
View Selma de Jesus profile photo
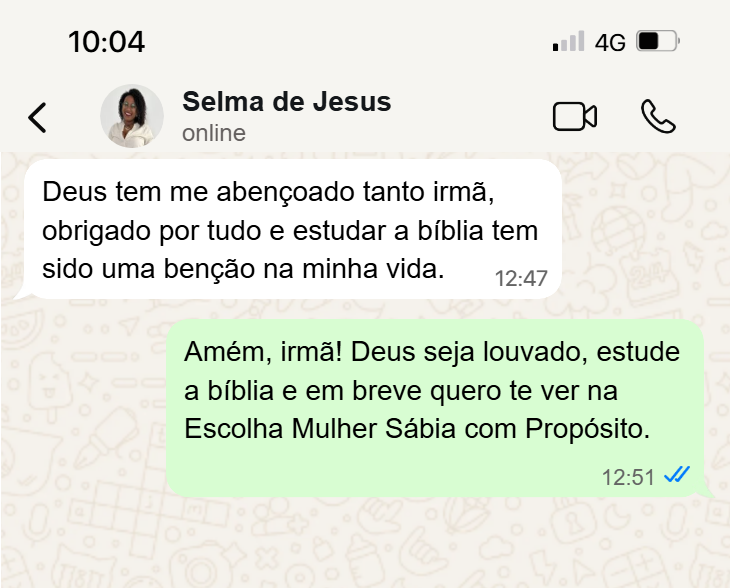click(x=132, y=117)
